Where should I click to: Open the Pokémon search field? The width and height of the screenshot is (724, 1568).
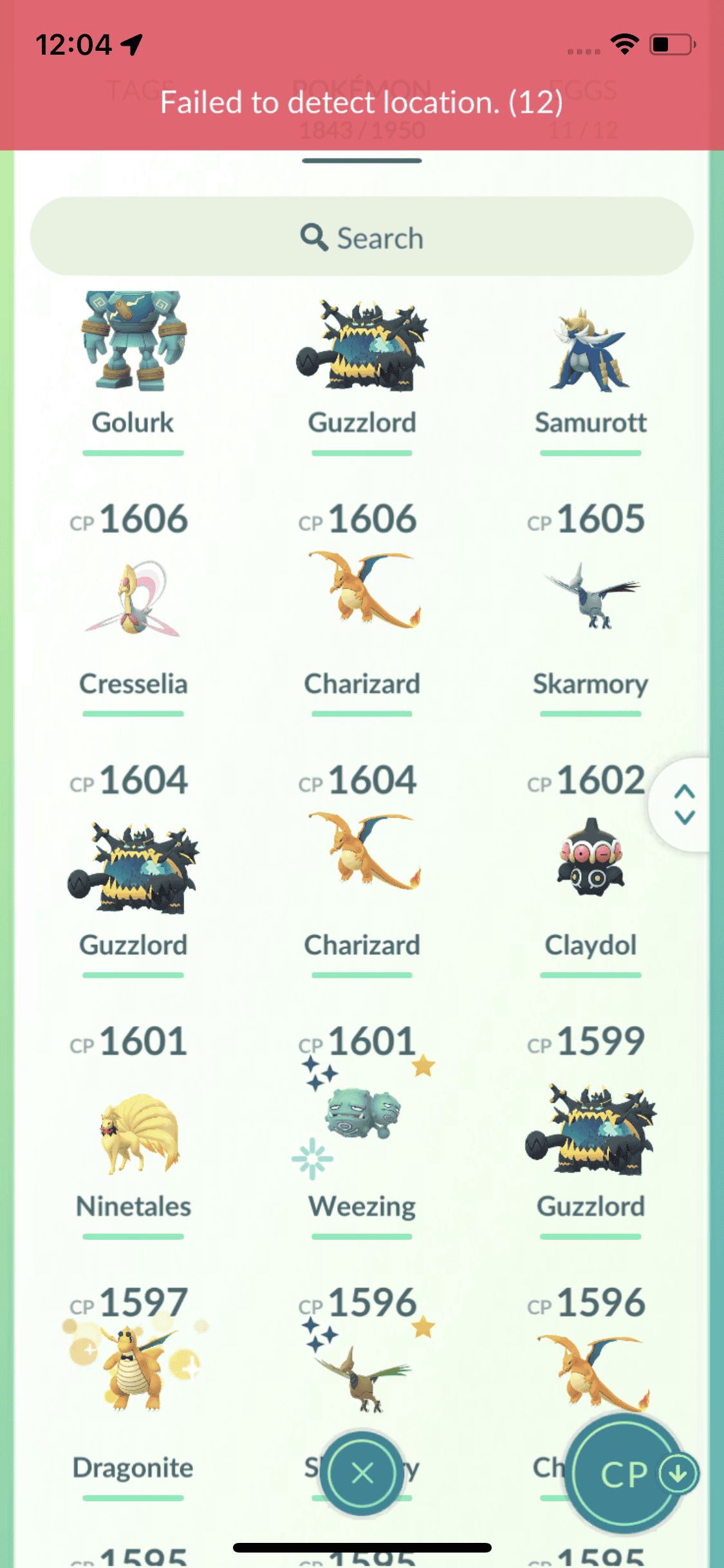point(362,238)
